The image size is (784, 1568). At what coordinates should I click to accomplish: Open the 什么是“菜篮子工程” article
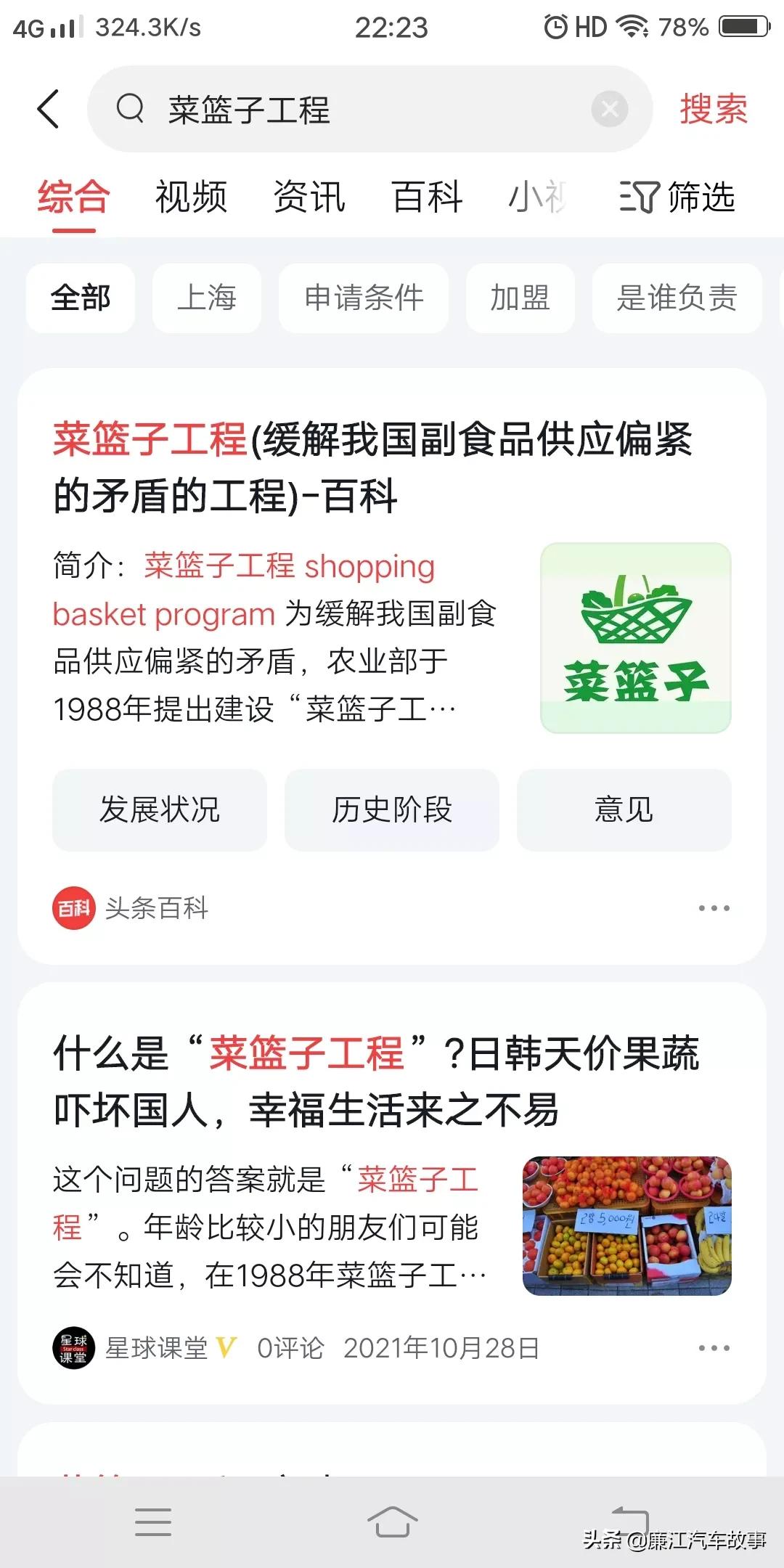coord(376,1082)
